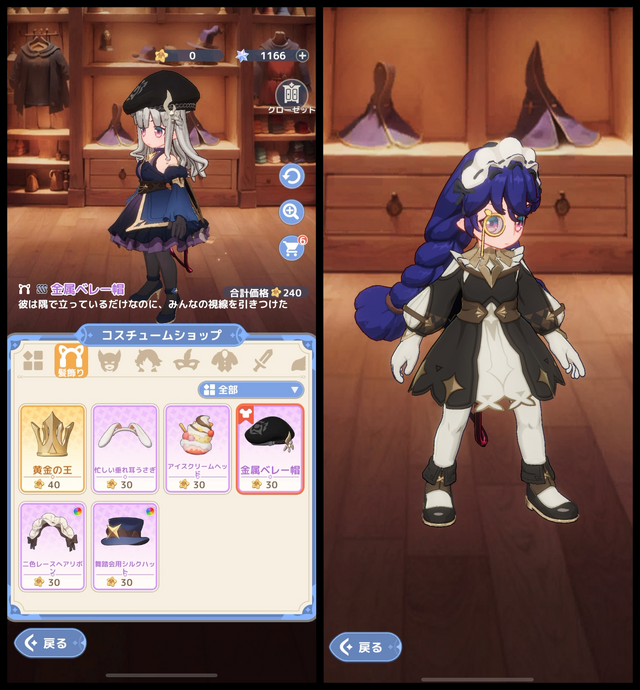Expand the 全部 filter dropdown
The width and height of the screenshot is (640, 690).
(250, 390)
